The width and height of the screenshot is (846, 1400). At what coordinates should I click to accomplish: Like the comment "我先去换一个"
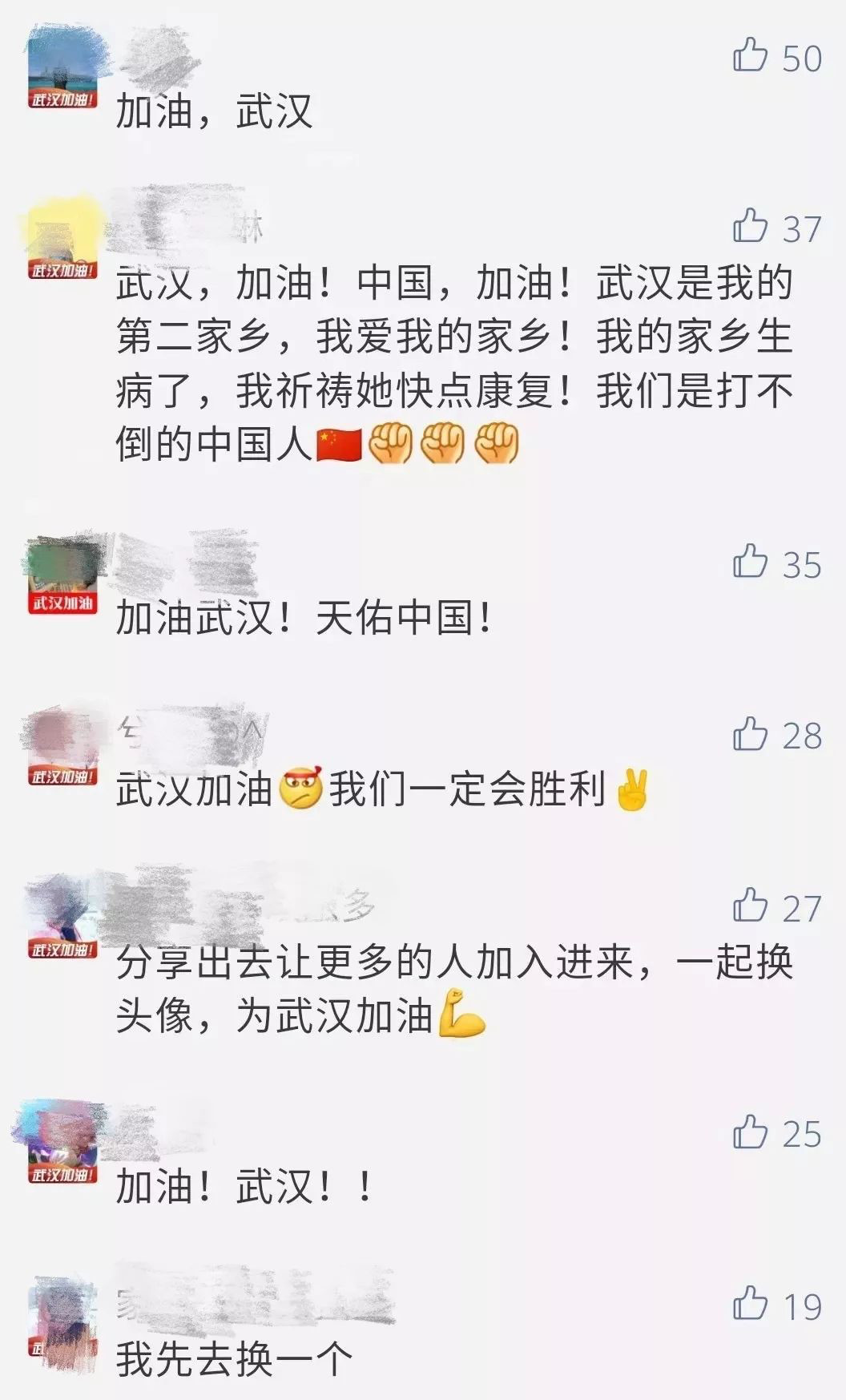tap(751, 1304)
